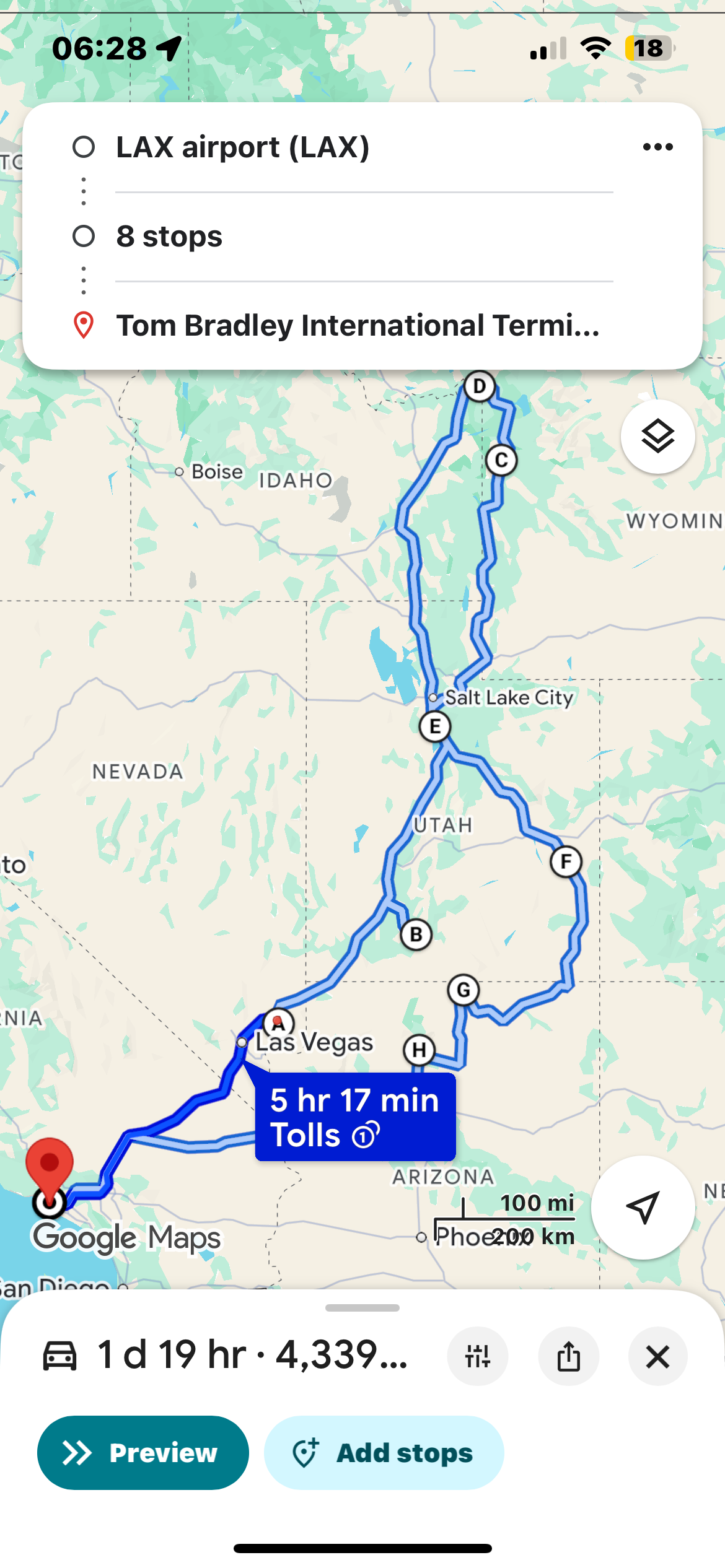Image resolution: width=725 pixels, height=1568 pixels.
Task: Select stop marker H on the map
Action: click(420, 1050)
